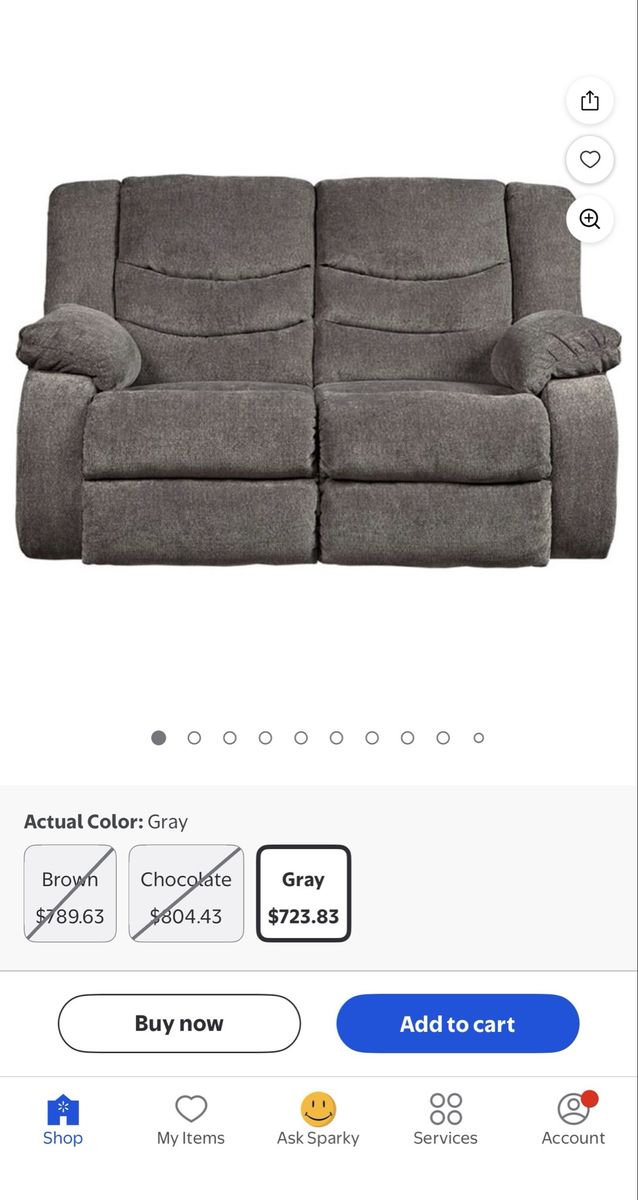The height and width of the screenshot is (1200, 638).
Task: Select the Gray color option
Action: (x=303, y=893)
